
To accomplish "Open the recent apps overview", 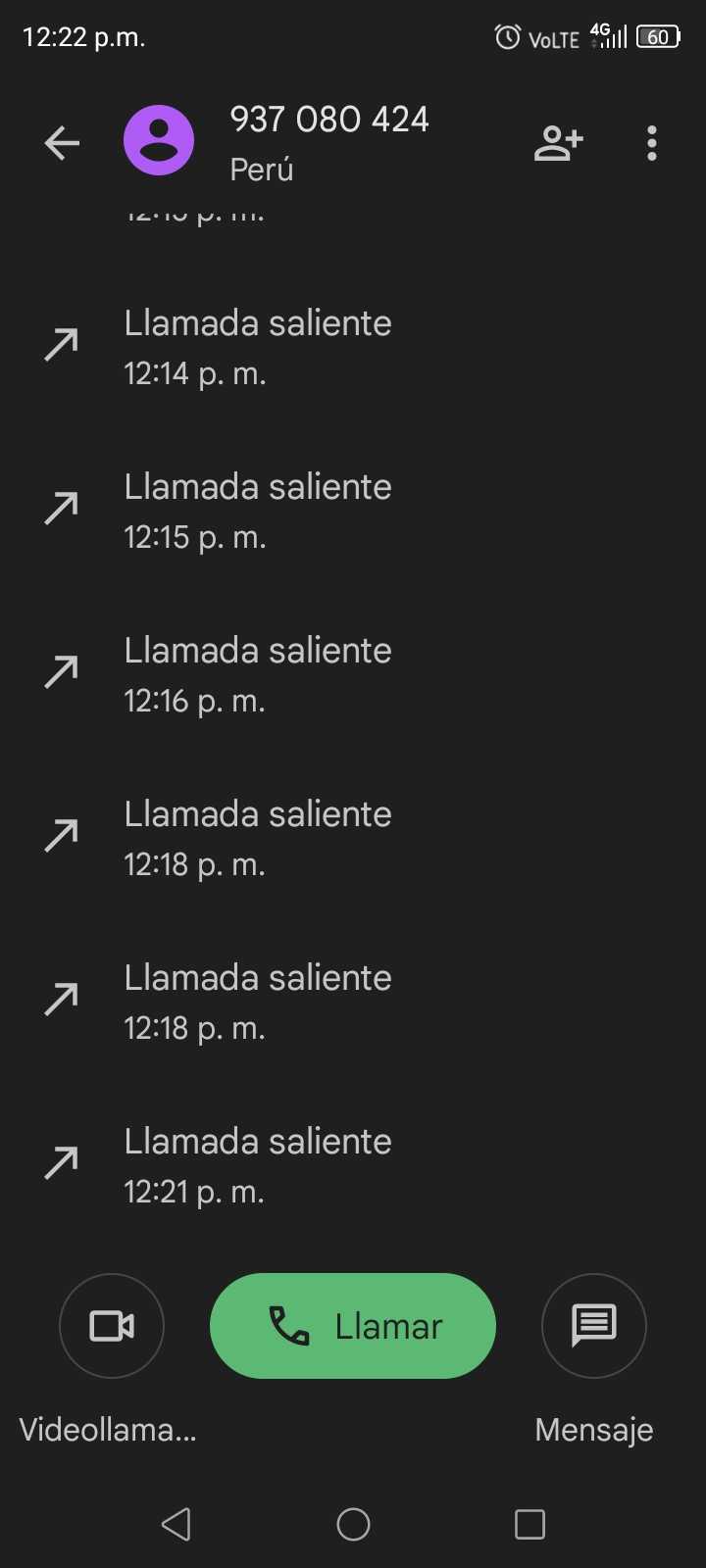I will point(529,1524).
